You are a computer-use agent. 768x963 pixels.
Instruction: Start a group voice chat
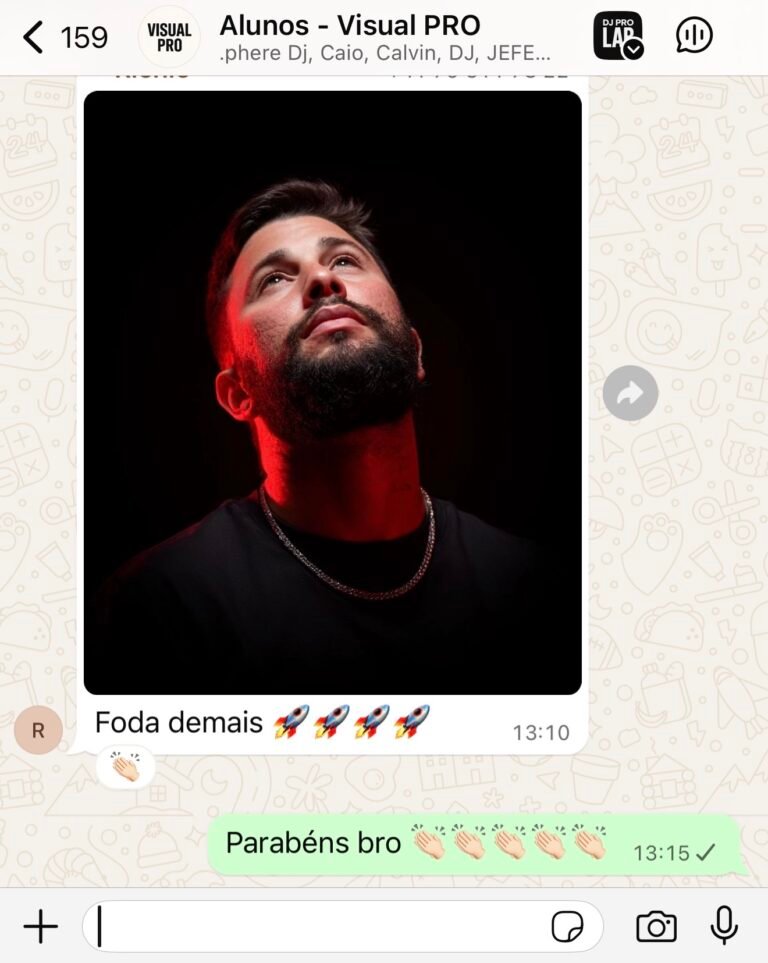coord(694,37)
